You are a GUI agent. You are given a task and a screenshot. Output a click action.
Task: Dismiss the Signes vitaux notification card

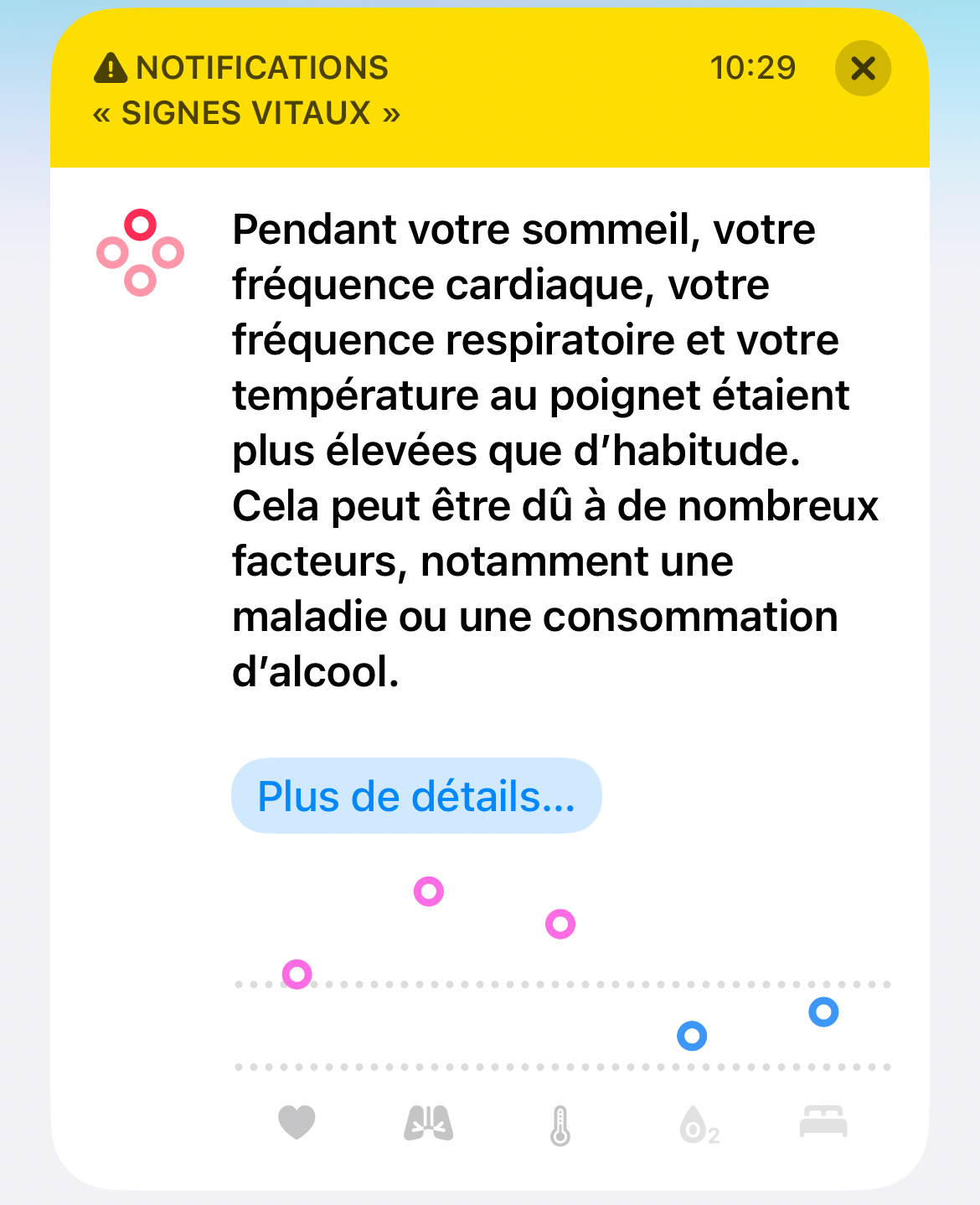[x=863, y=69]
